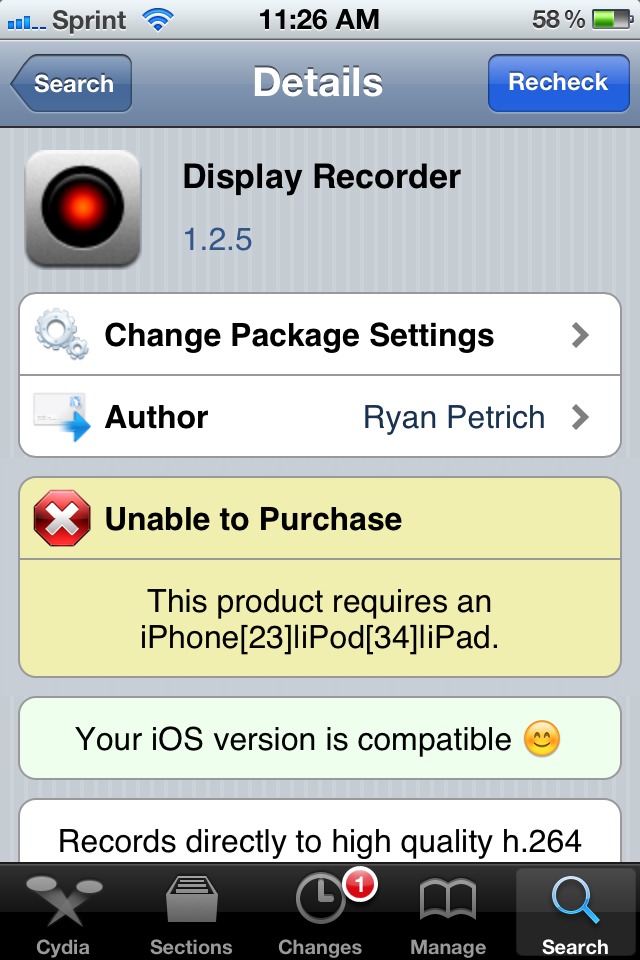Viewport: 640px width, 960px height.
Task: Open Change Package Settings
Action: (320, 335)
